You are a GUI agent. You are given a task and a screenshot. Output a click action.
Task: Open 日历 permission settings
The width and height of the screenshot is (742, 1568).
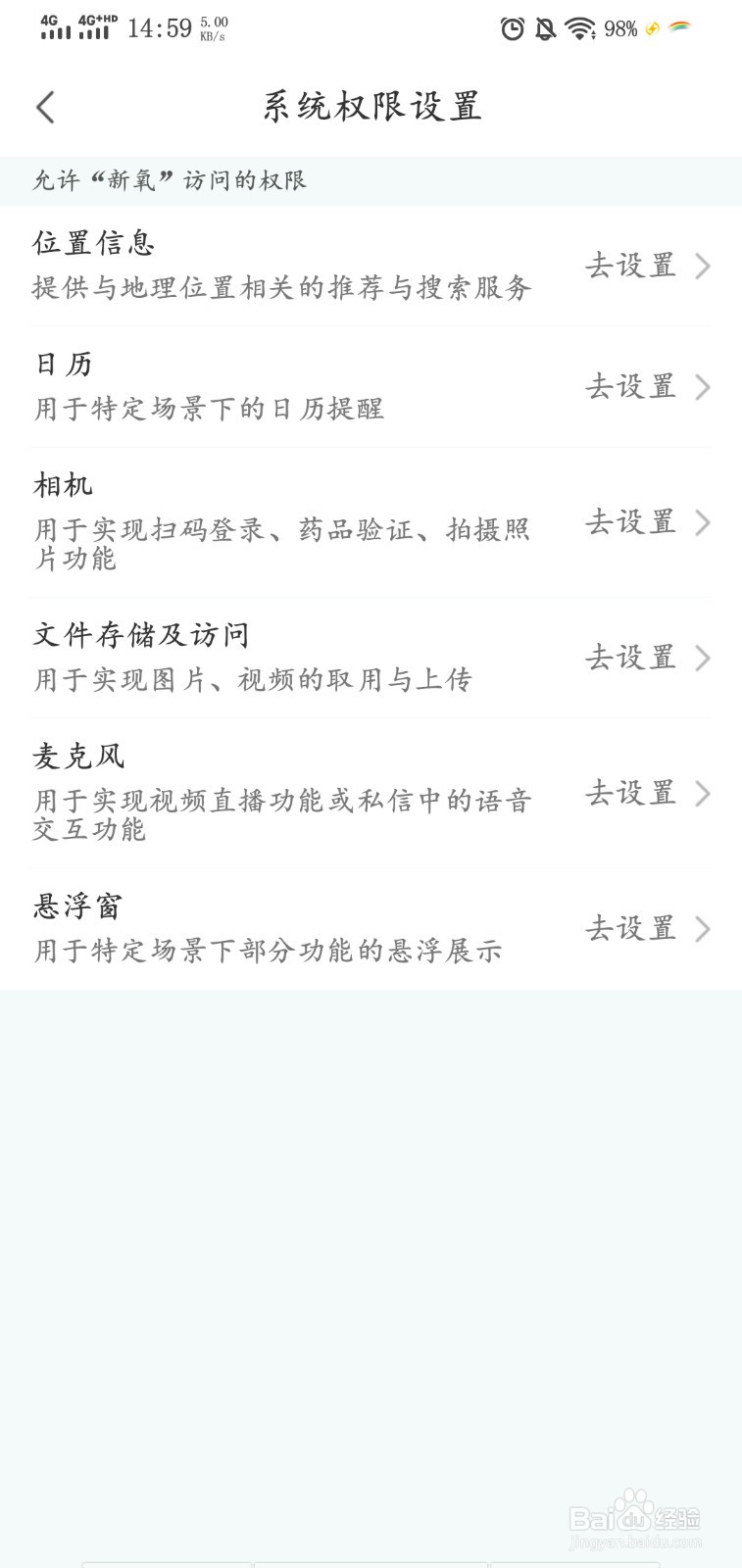click(371, 387)
